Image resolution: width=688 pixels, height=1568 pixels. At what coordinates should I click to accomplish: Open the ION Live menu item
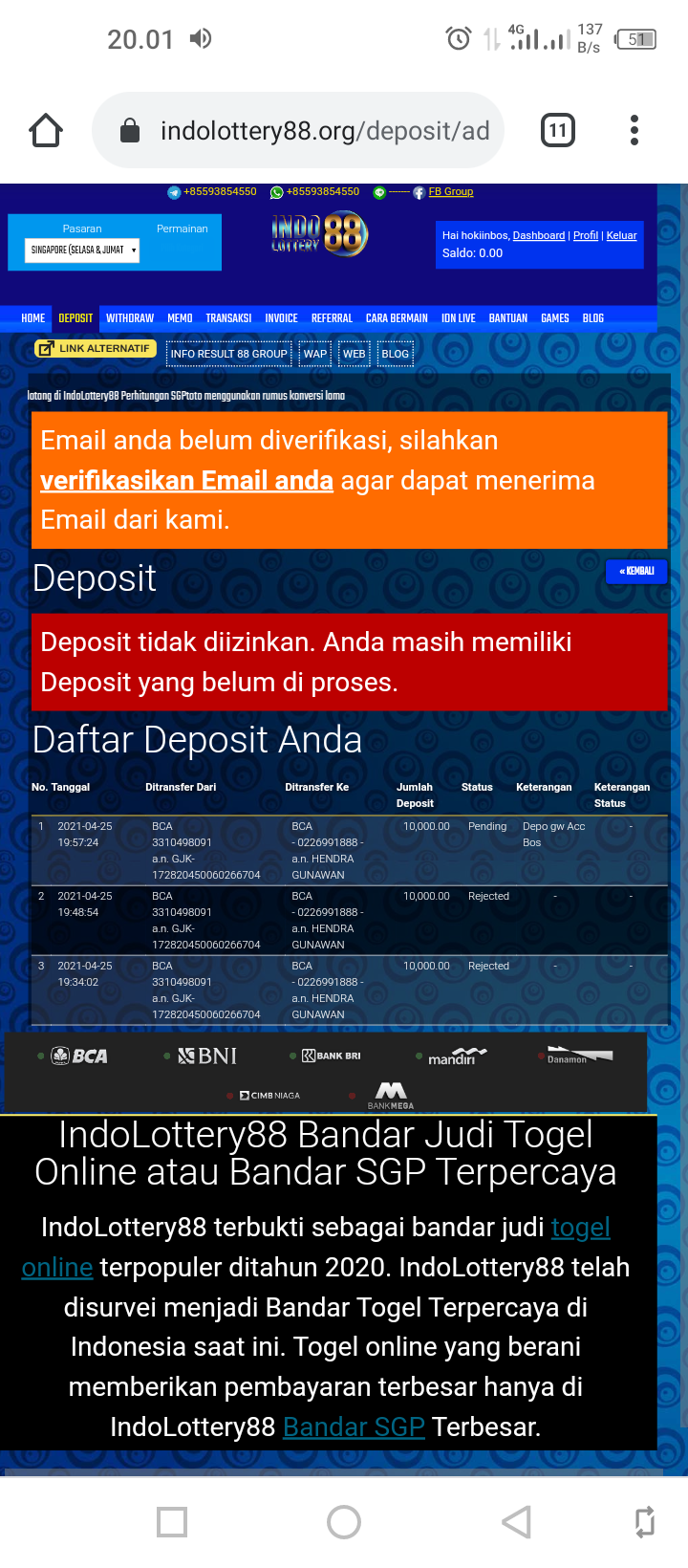click(458, 318)
